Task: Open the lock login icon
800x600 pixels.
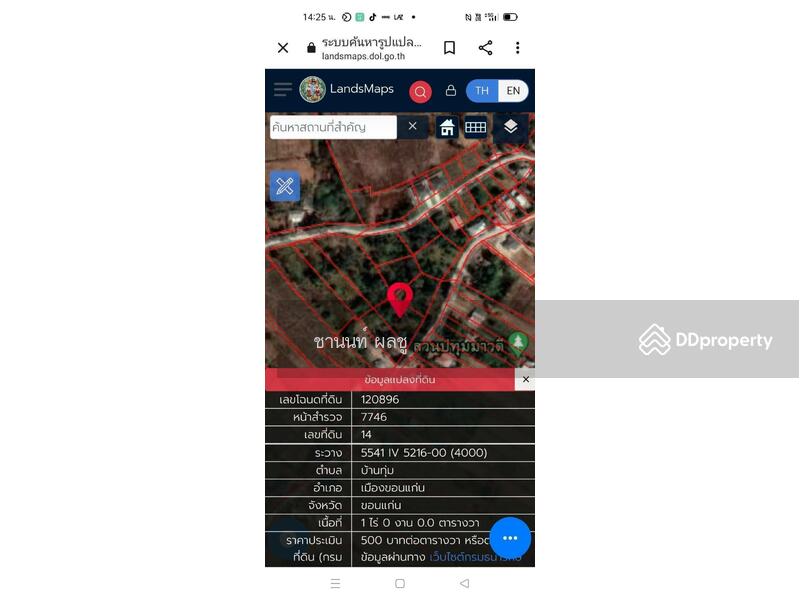Action: 451,90
